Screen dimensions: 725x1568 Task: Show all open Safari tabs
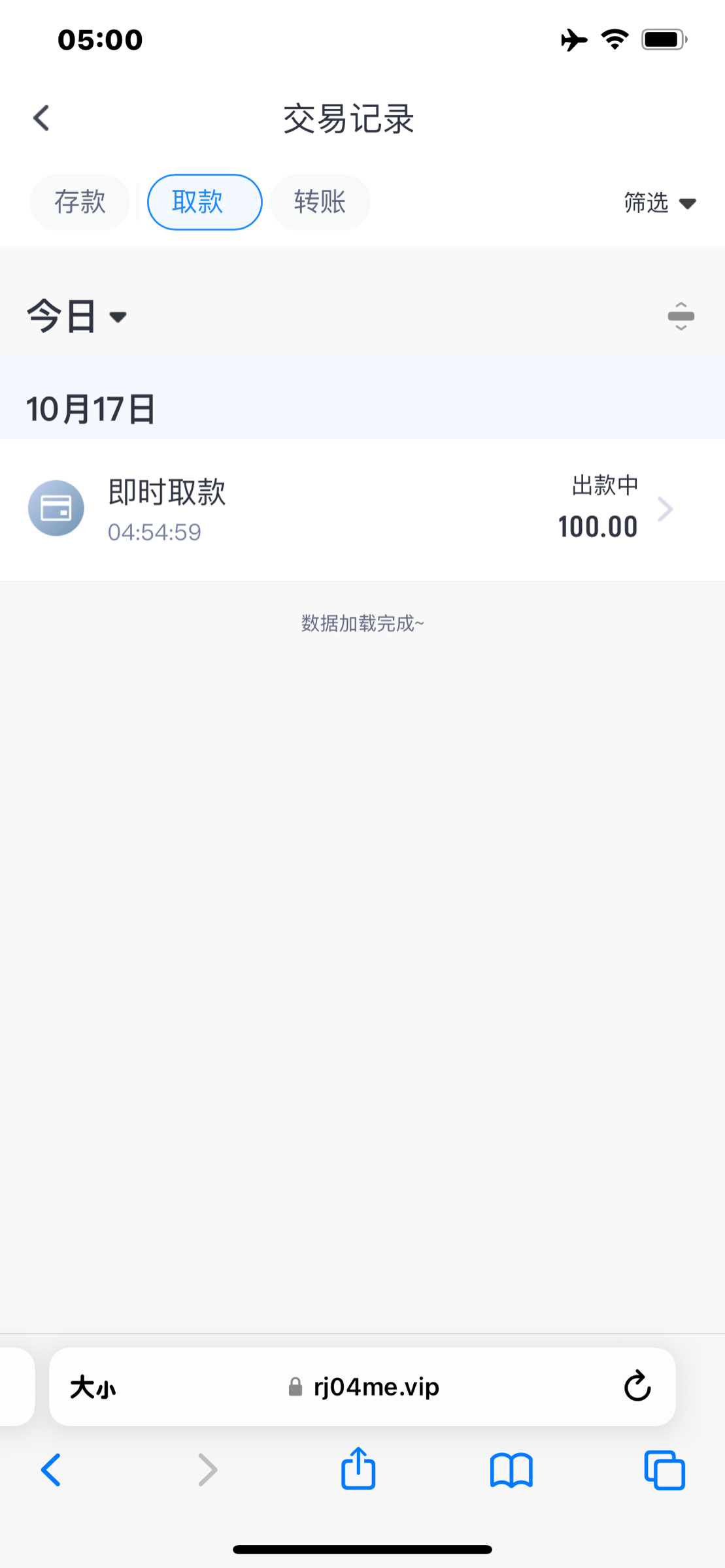click(x=664, y=1471)
